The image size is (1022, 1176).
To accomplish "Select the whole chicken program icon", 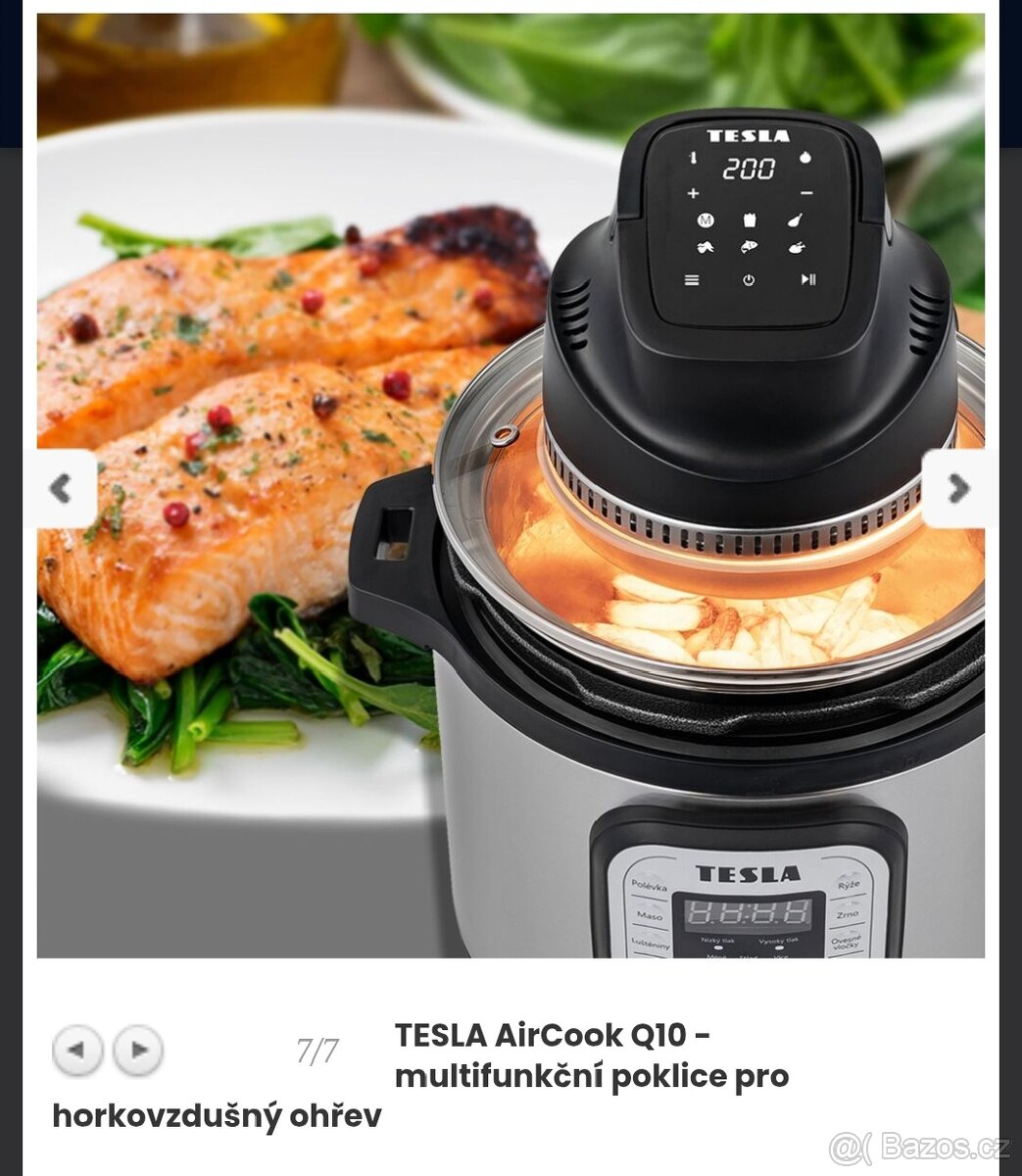I will (799, 248).
